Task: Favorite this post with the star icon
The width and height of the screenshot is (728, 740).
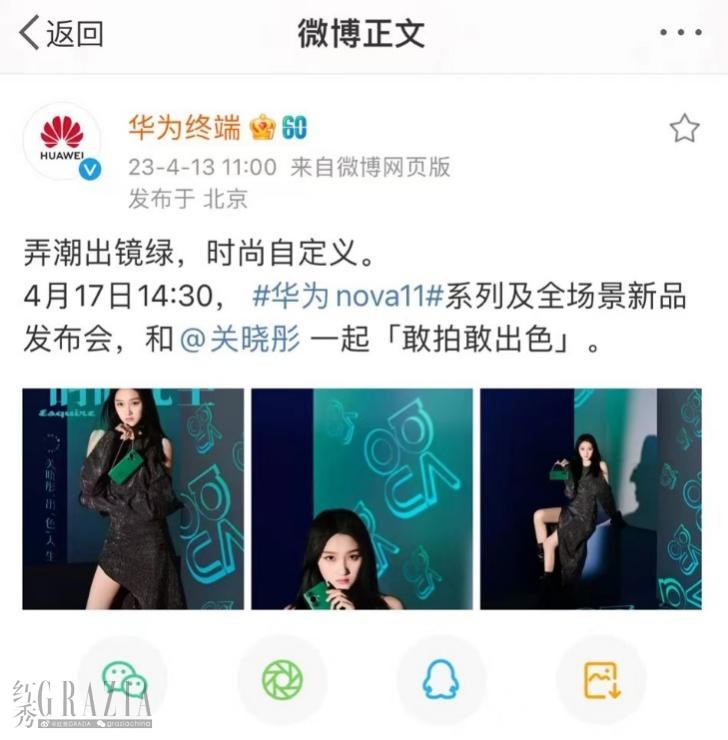Action: coord(684,128)
